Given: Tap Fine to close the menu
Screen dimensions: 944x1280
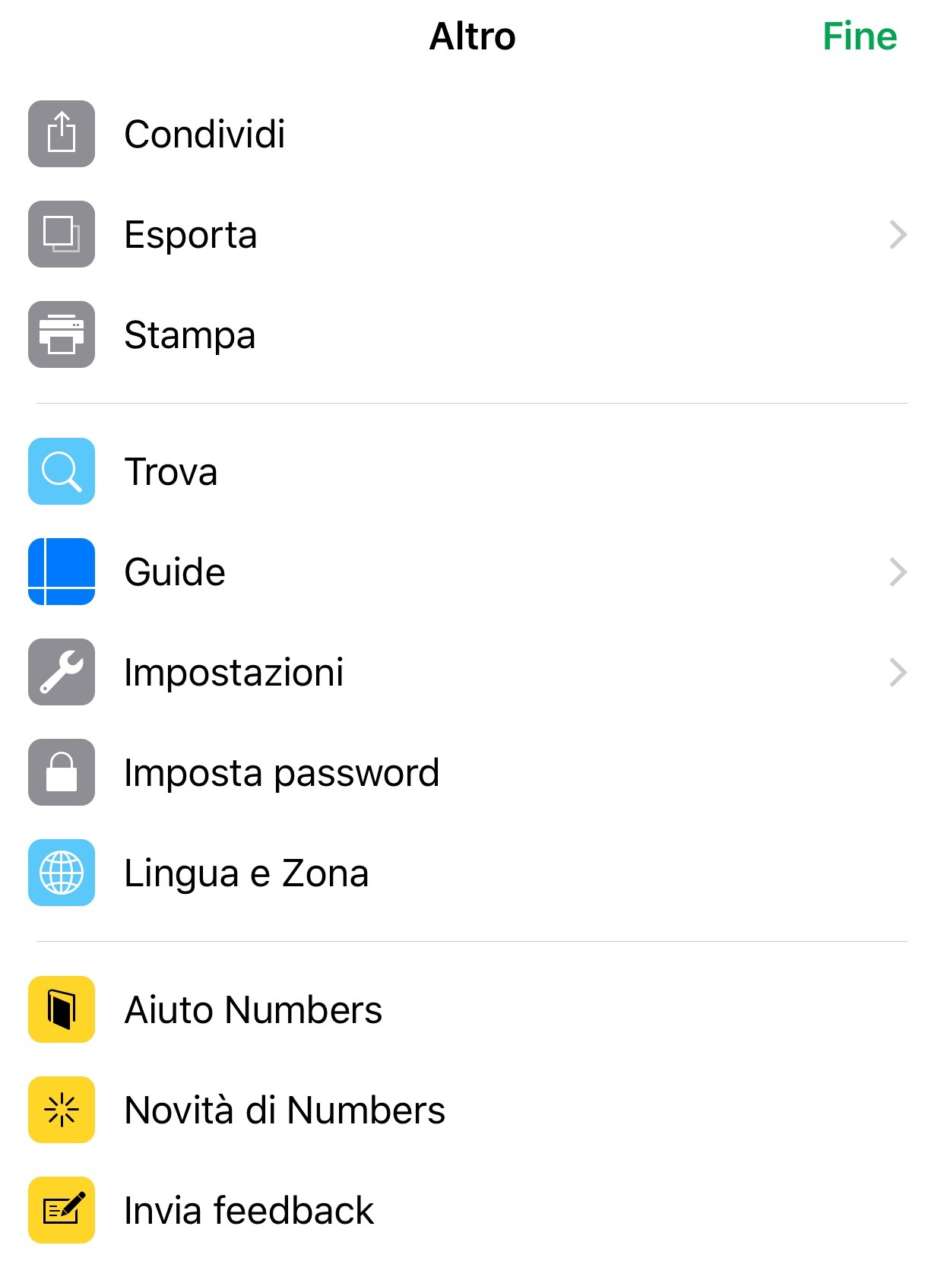Looking at the screenshot, I should (x=859, y=37).
